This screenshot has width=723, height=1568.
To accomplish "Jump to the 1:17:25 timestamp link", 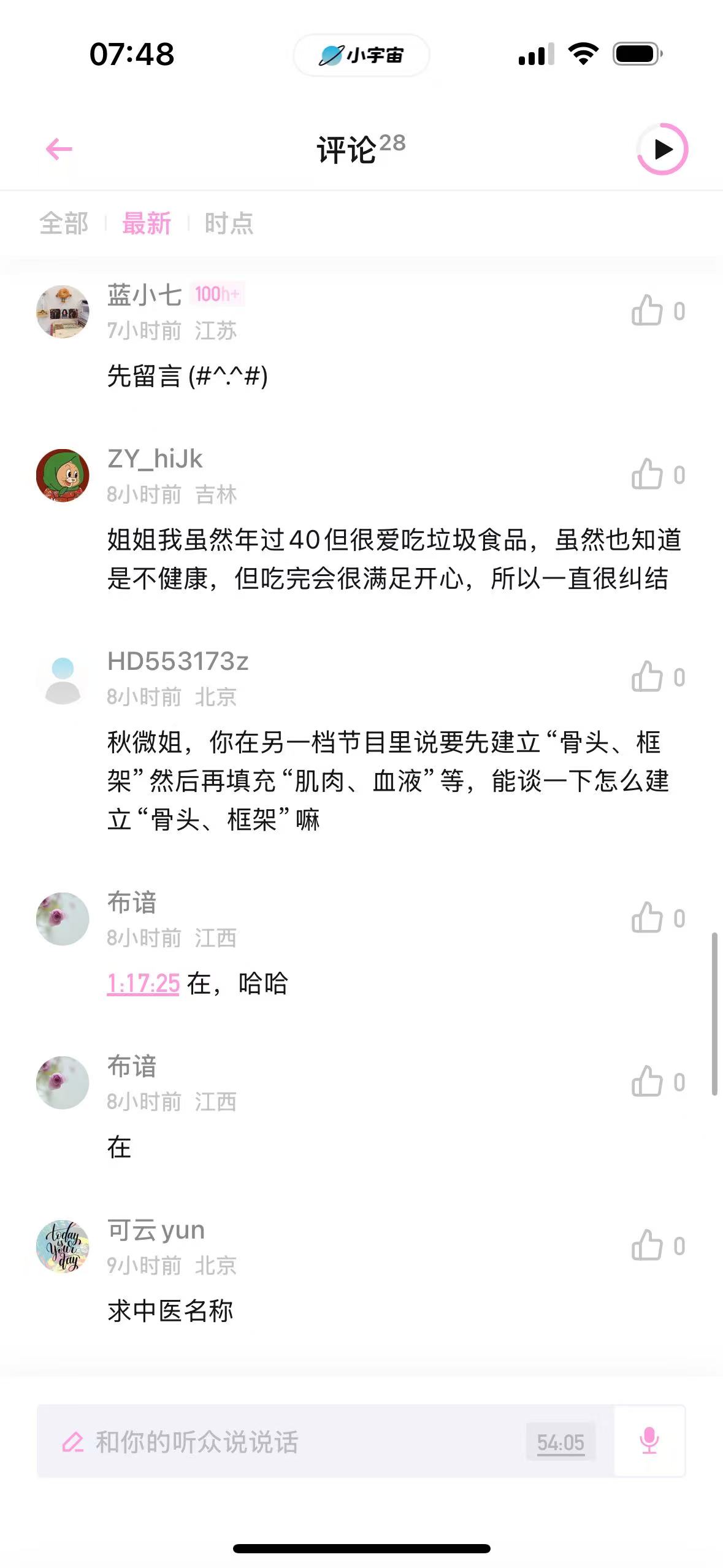I will pos(143,983).
